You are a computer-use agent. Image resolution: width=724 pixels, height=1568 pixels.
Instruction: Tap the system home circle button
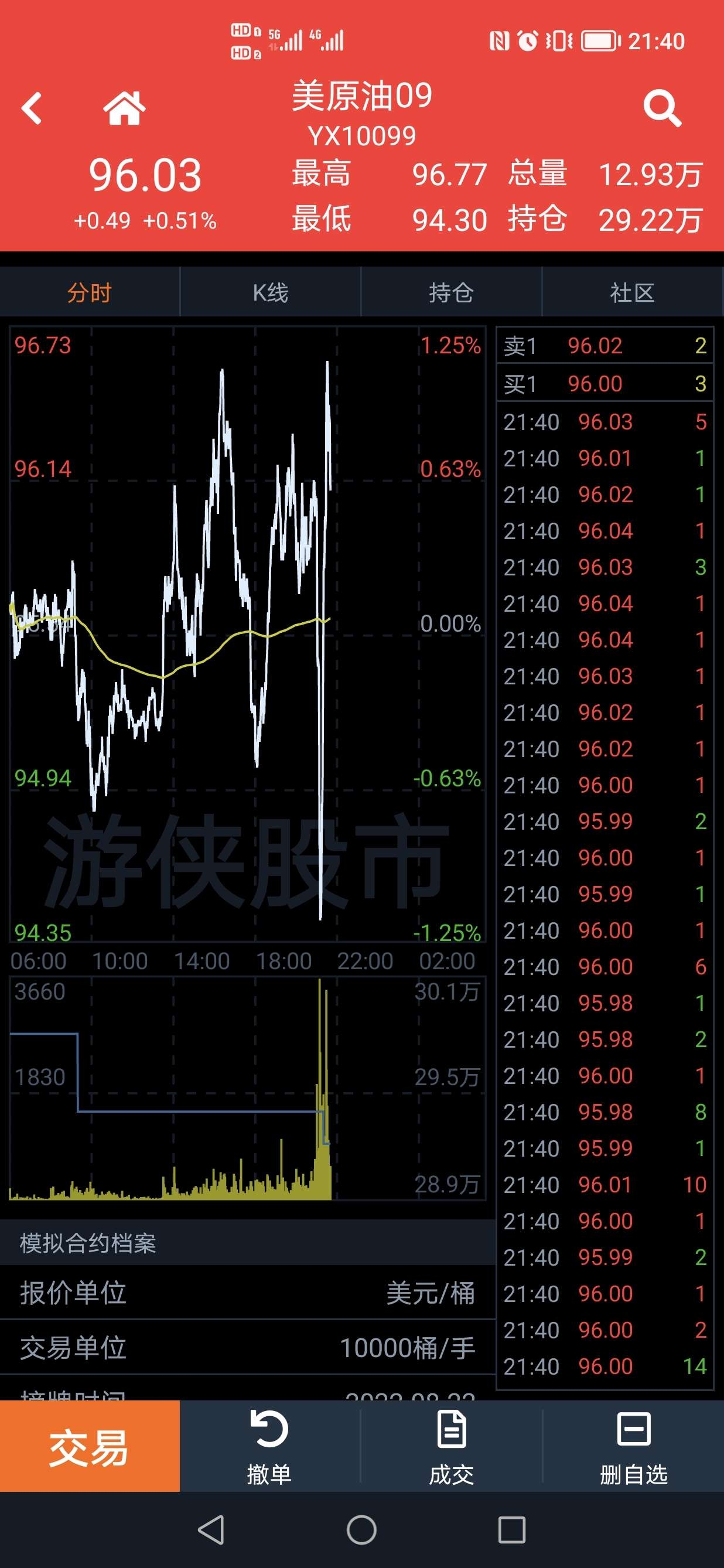(x=361, y=1530)
